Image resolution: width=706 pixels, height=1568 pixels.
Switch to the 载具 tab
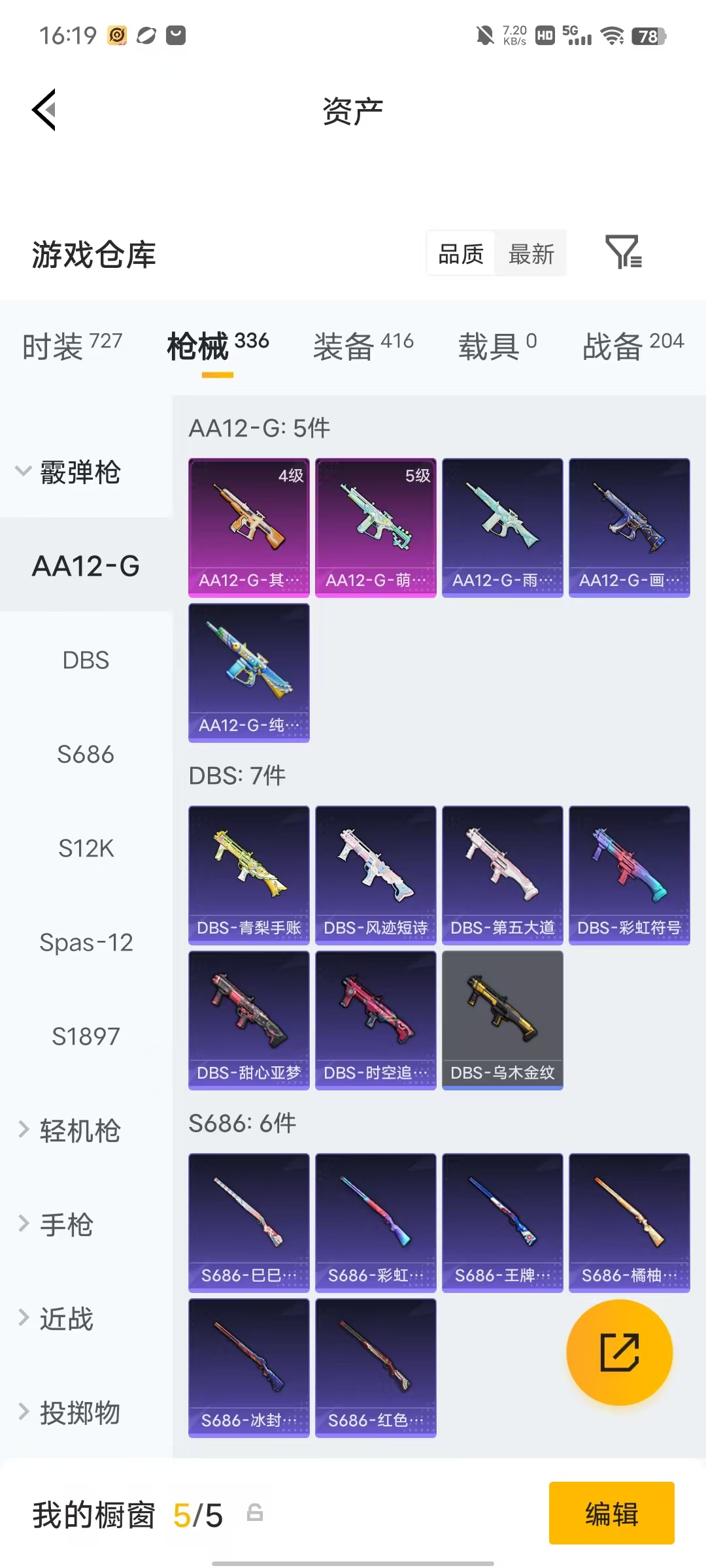tap(497, 345)
